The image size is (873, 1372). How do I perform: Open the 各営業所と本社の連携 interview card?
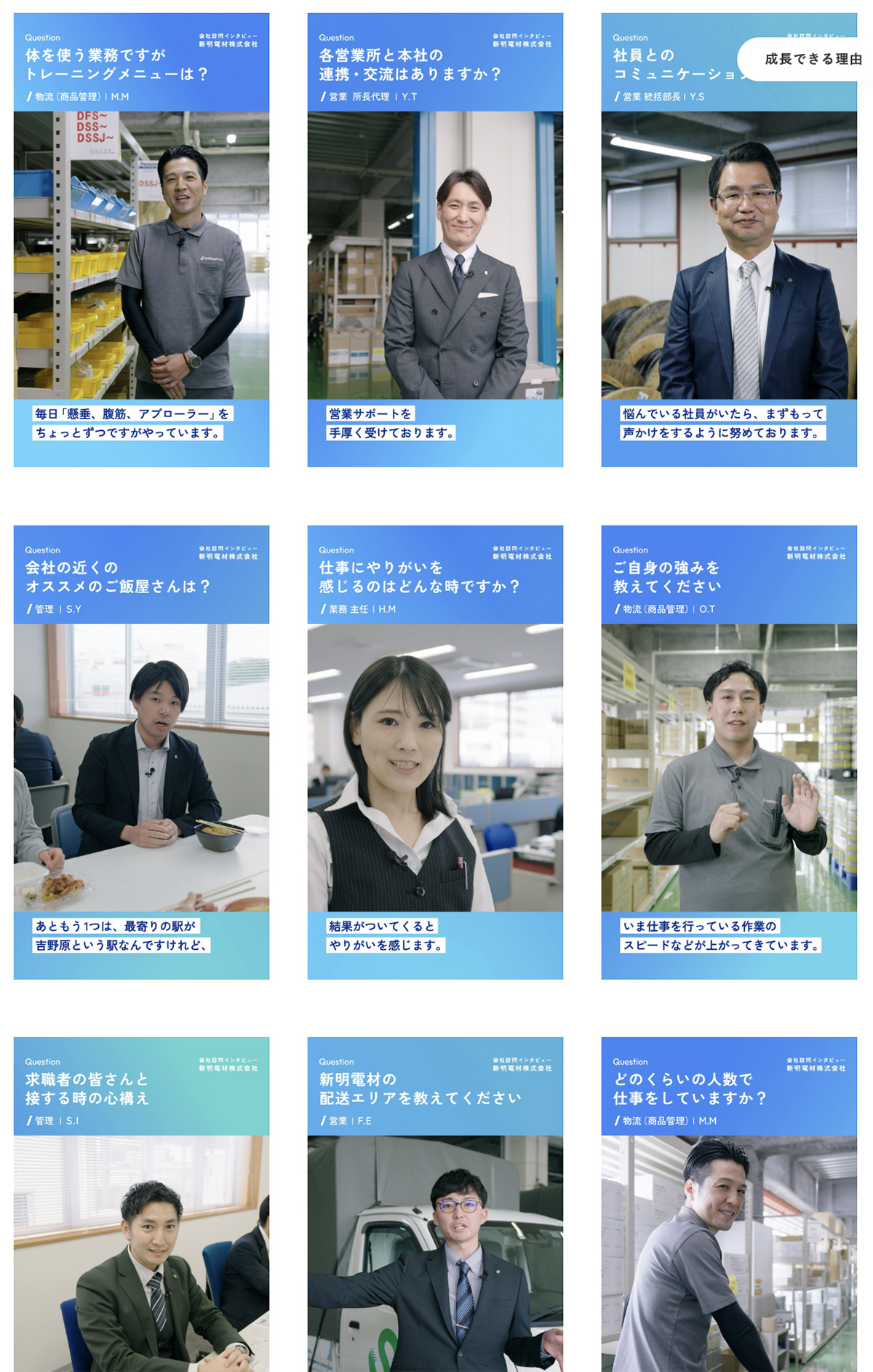(435, 240)
